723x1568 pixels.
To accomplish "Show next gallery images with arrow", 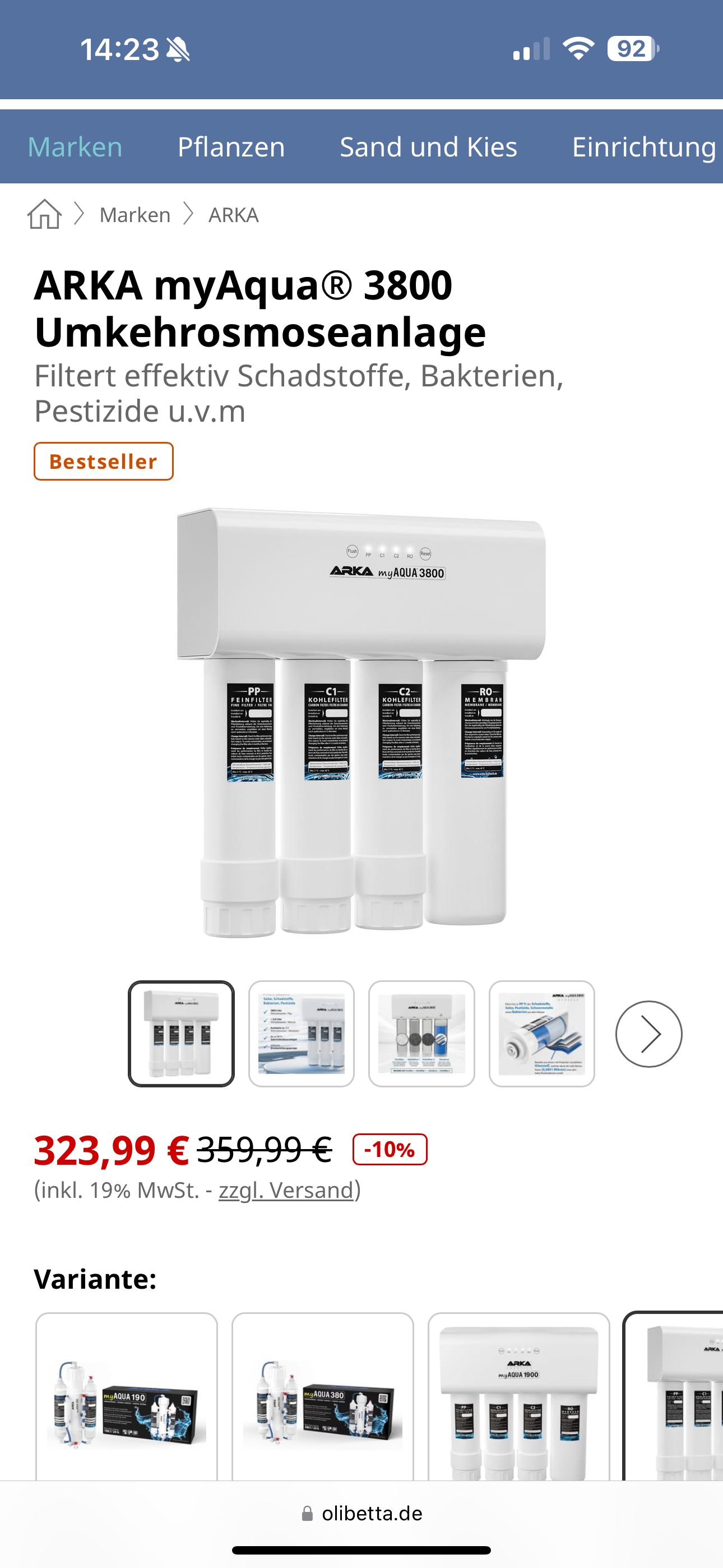I will 648,1034.
